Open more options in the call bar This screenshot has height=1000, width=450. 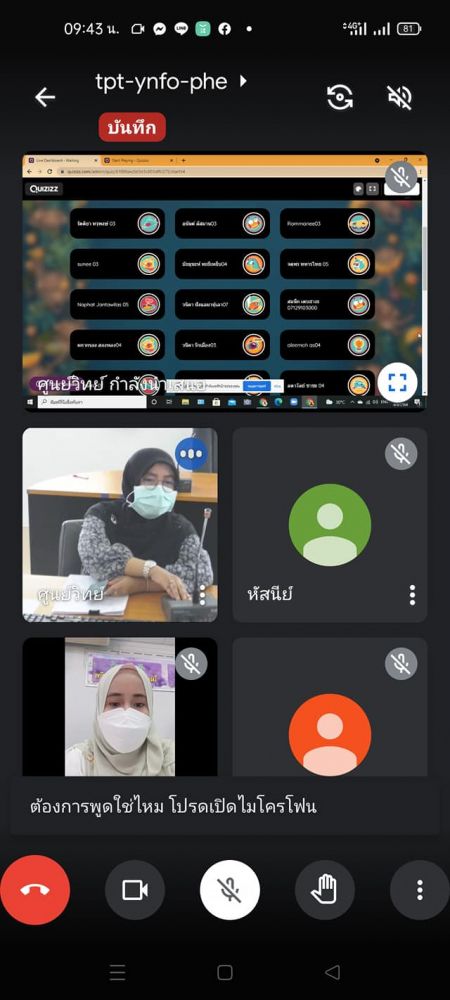click(x=419, y=890)
